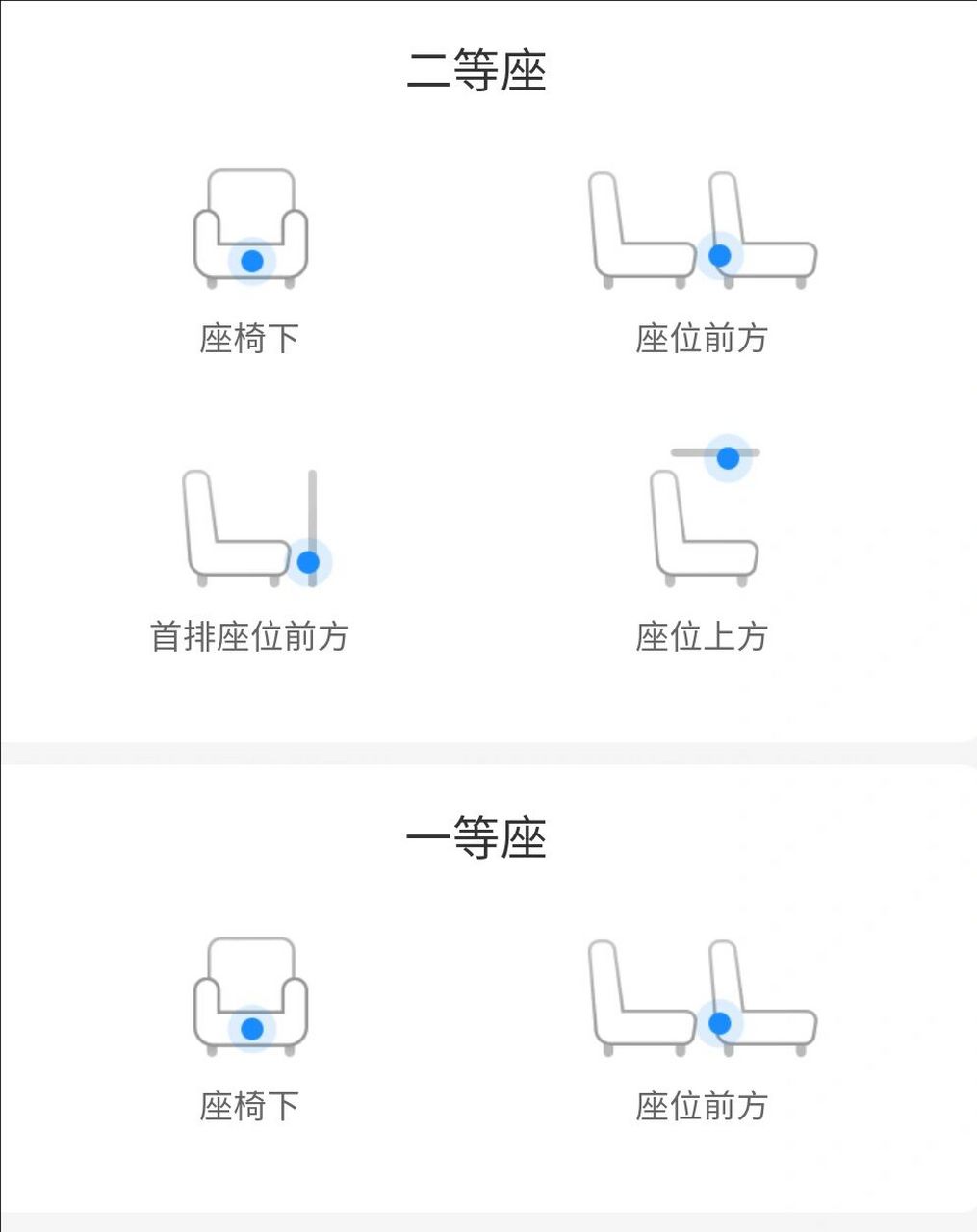Viewport: 977px width, 1232px height.
Task: Select the 座椅下 armchair icon under 一等座
Action: coord(252,996)
